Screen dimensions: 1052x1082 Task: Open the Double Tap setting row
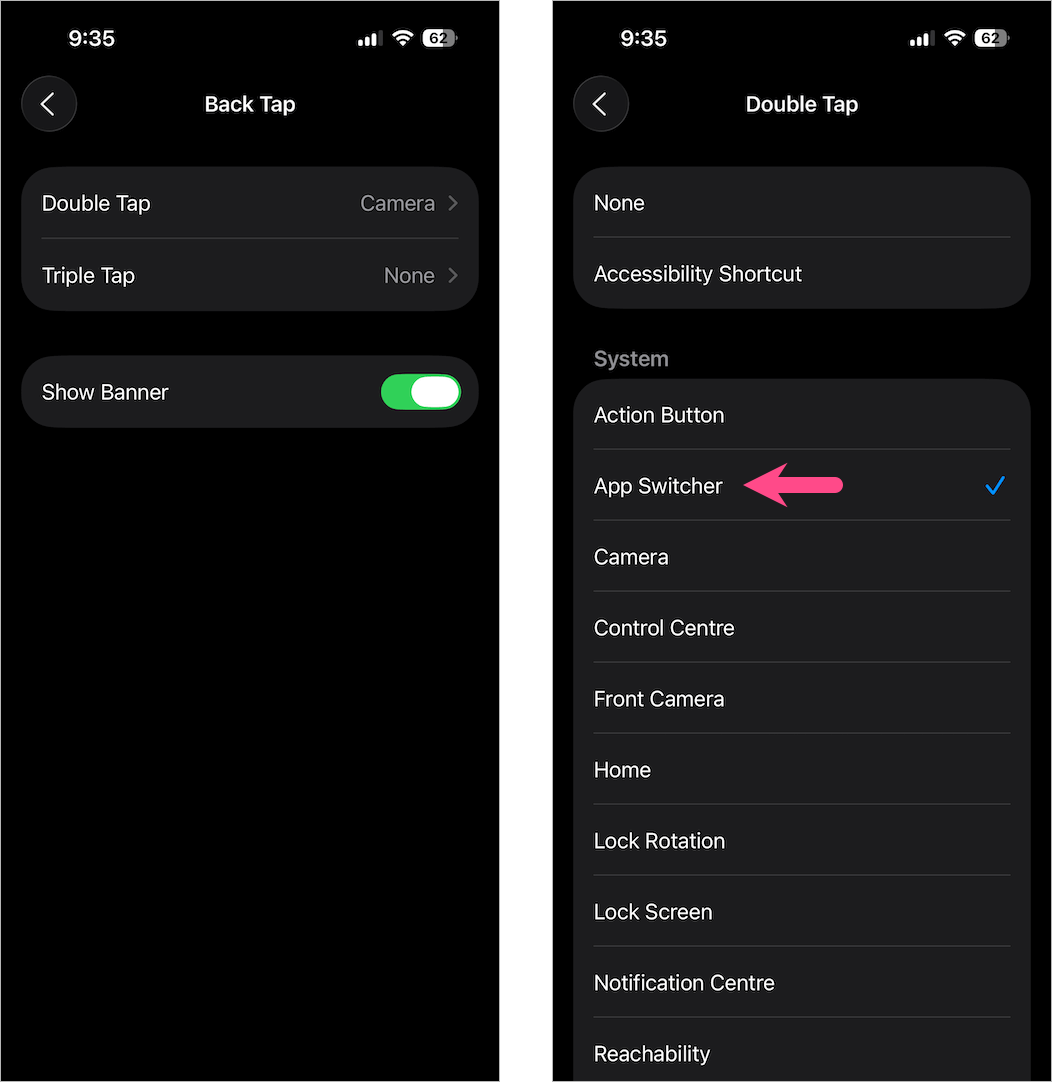coord(250,203)
